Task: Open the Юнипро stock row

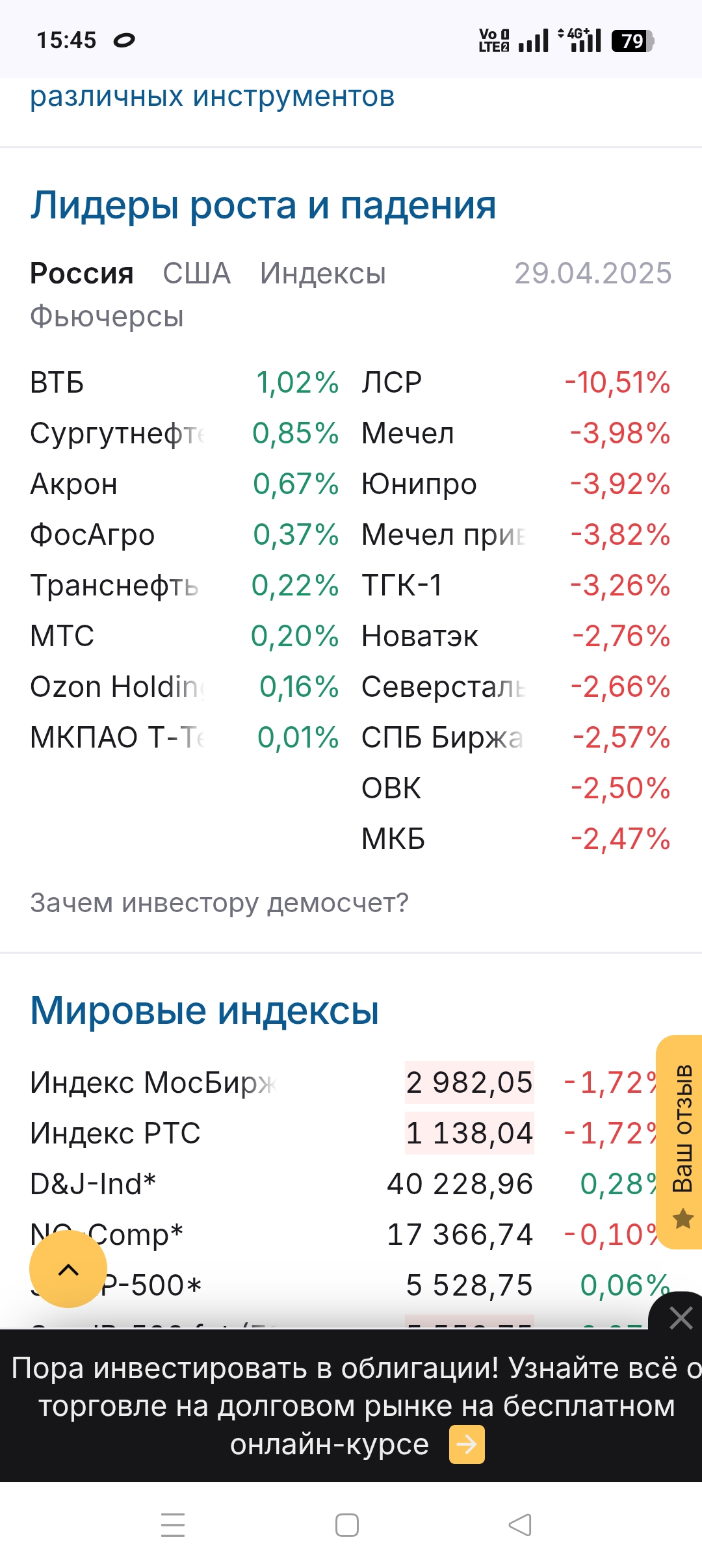Action: (419, 484)
